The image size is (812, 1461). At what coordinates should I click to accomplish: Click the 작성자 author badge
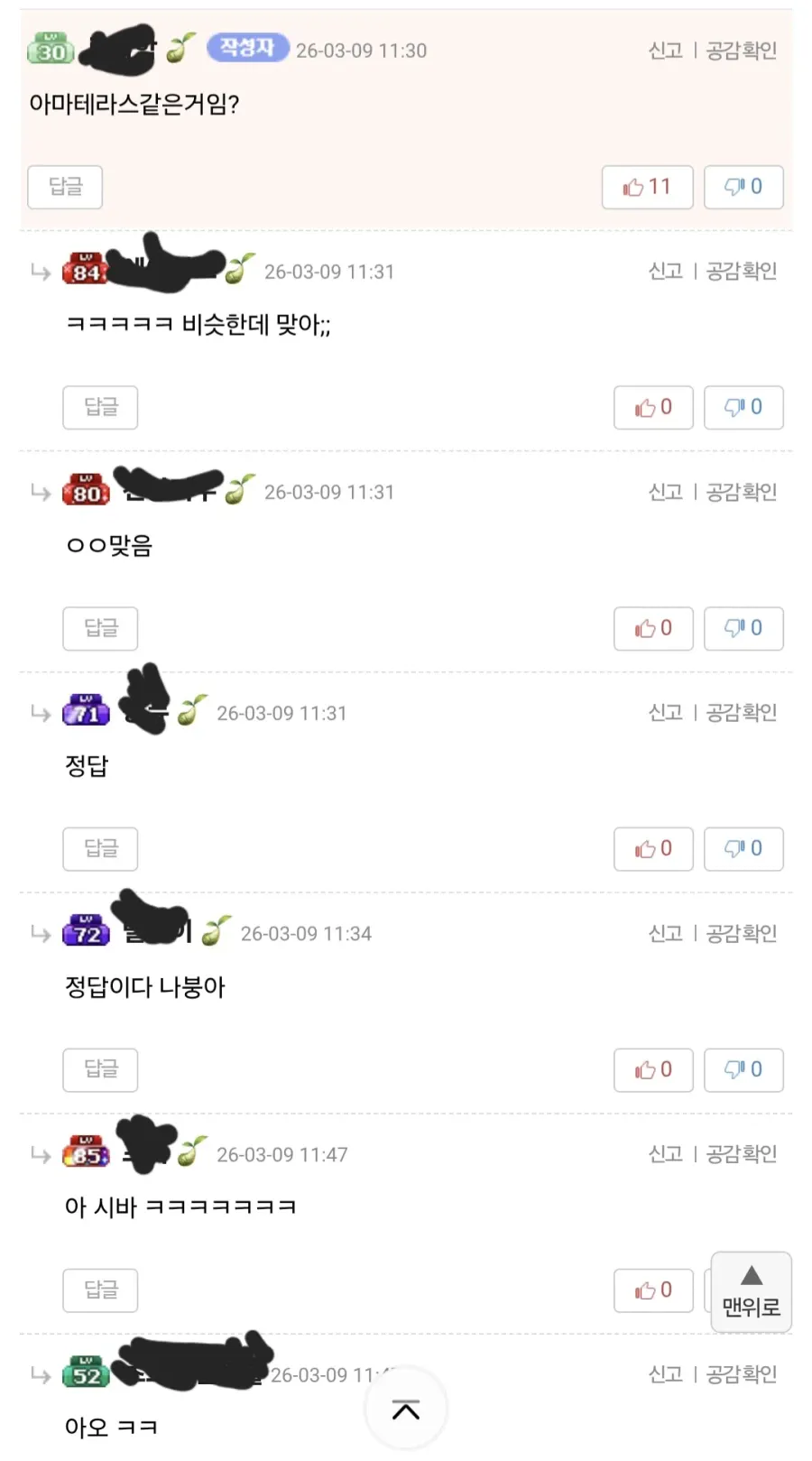click(246, 47)
